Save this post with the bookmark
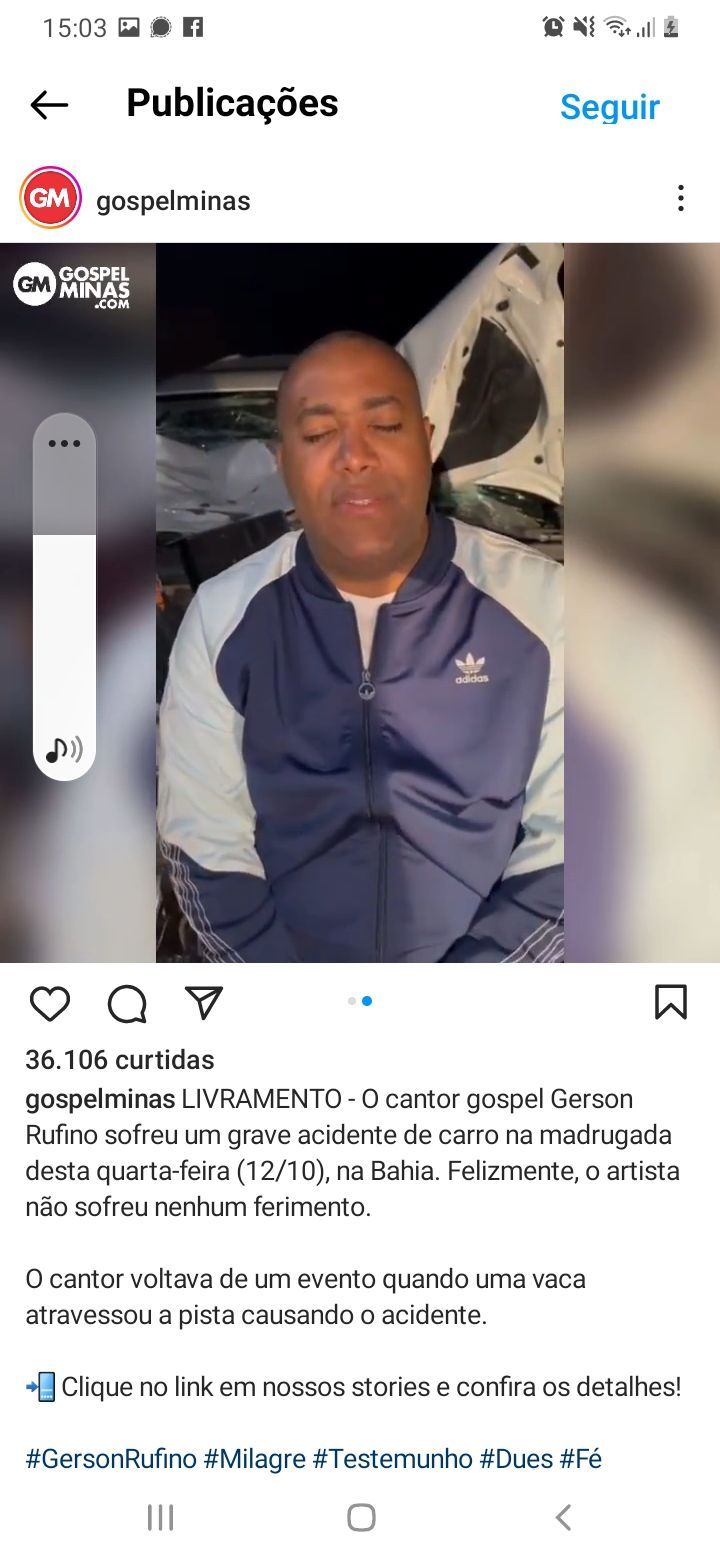This screenshot has height=1560, width=720. pyautogui.click(x=670, y=1002)
